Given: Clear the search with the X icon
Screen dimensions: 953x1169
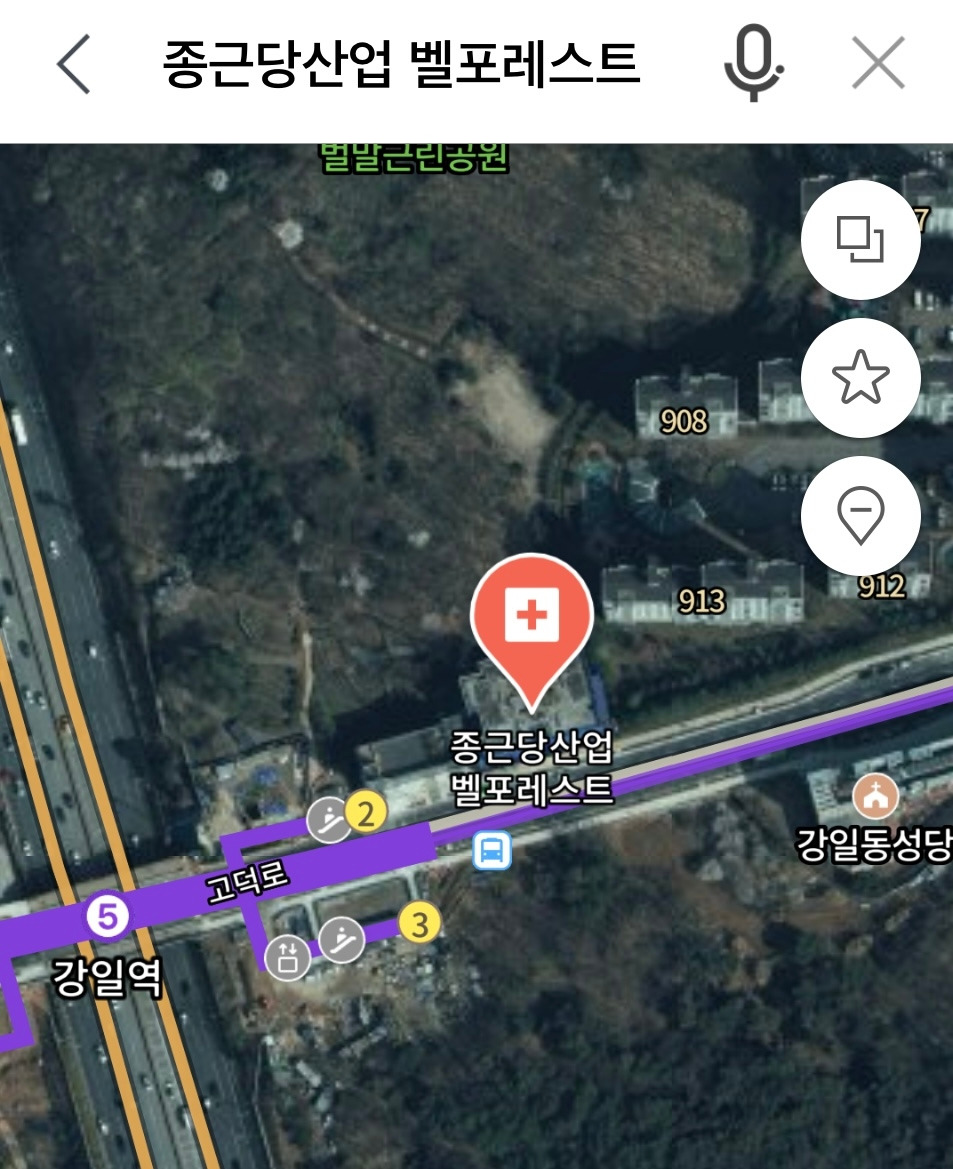Looking at the screenshot, I should pos(877,66).
